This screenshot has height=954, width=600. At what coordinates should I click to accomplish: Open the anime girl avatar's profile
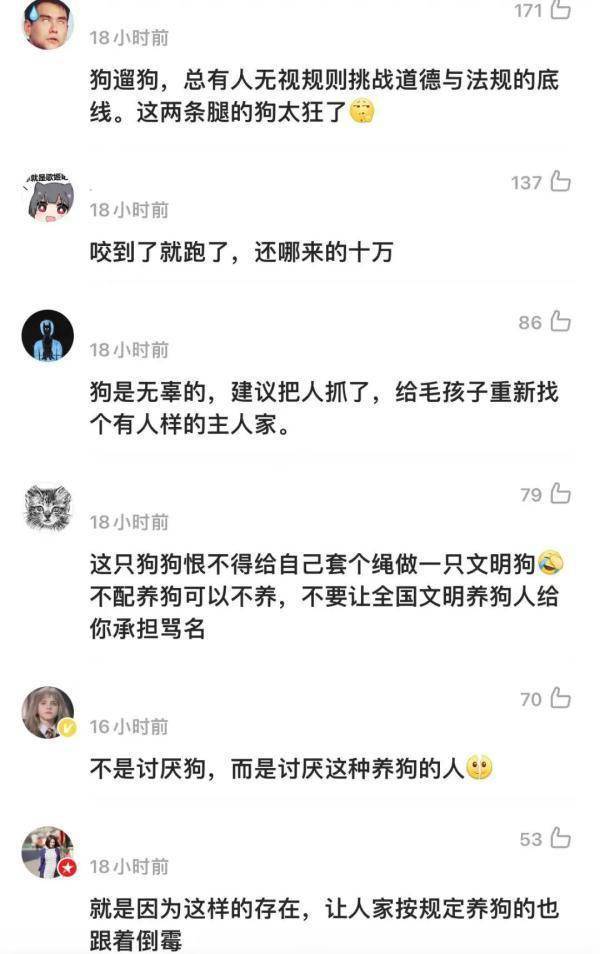coord(48,197)
